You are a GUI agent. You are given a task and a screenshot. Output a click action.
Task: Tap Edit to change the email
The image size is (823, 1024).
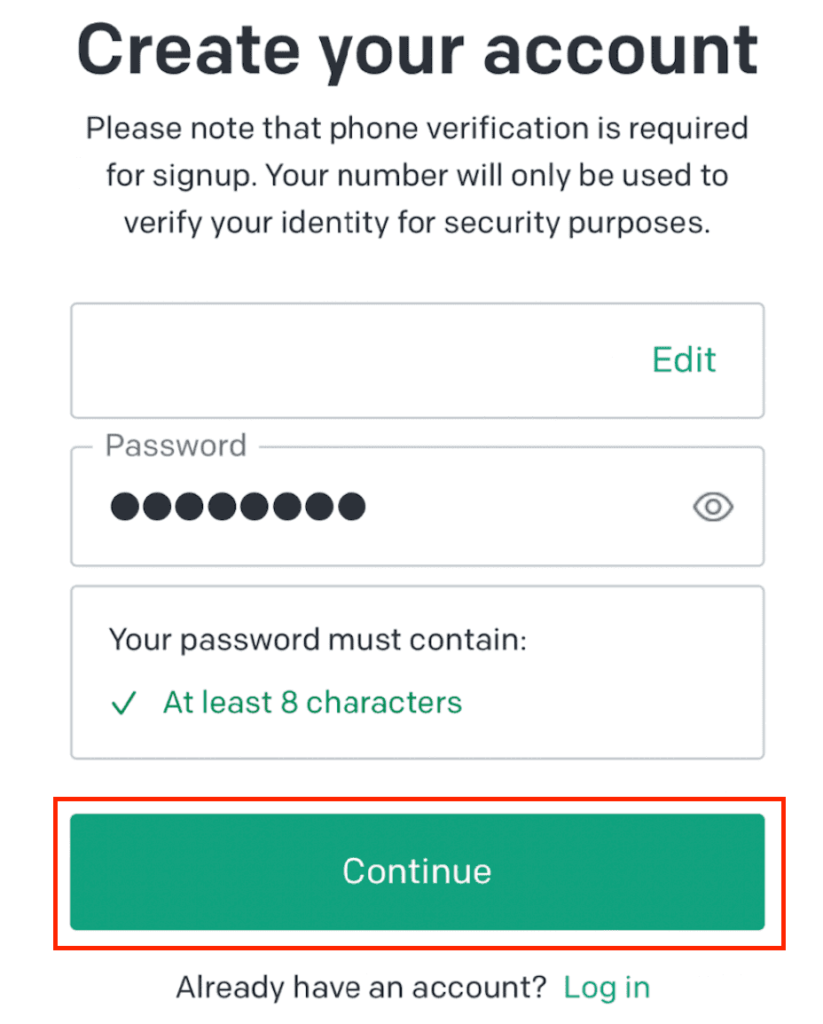(684, 359)
